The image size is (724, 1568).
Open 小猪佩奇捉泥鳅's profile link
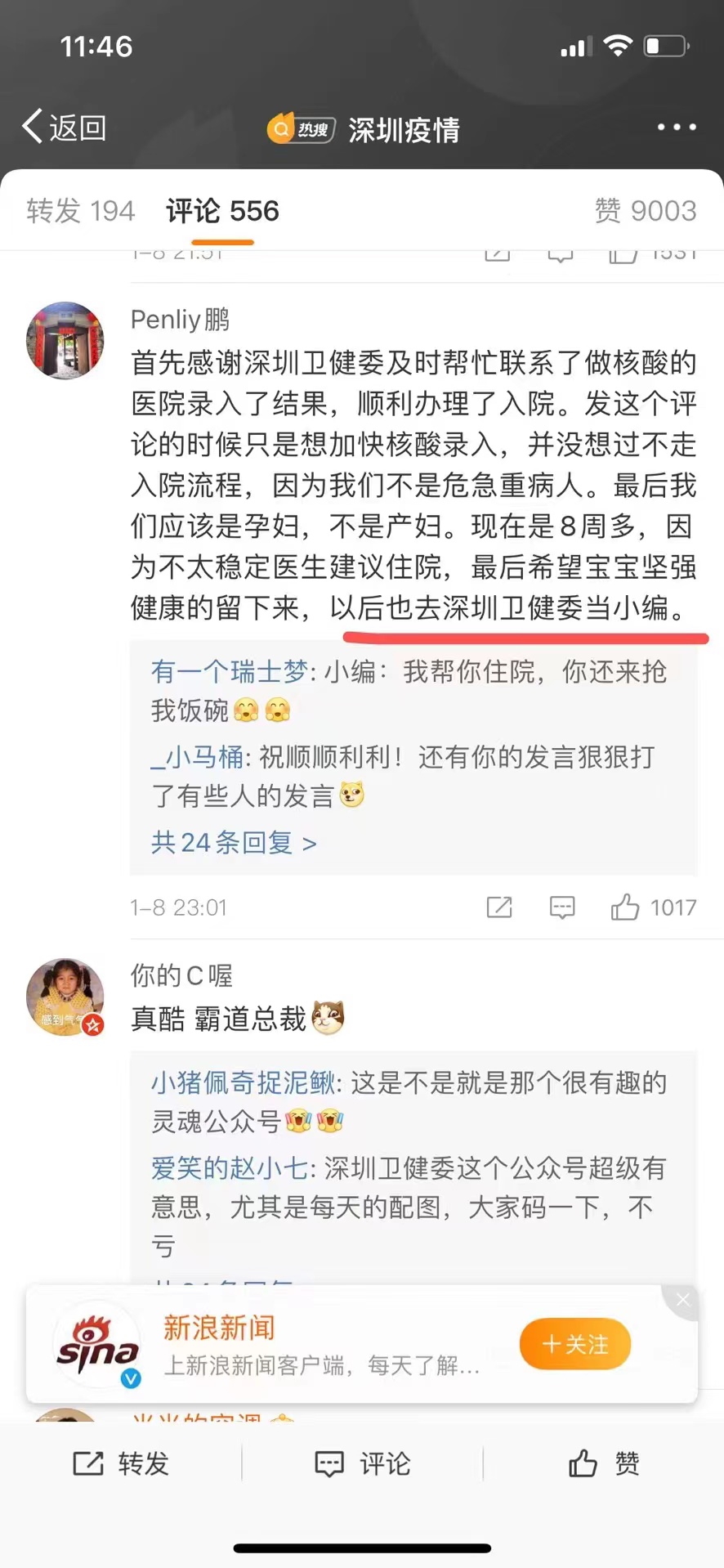(243, 1083)
